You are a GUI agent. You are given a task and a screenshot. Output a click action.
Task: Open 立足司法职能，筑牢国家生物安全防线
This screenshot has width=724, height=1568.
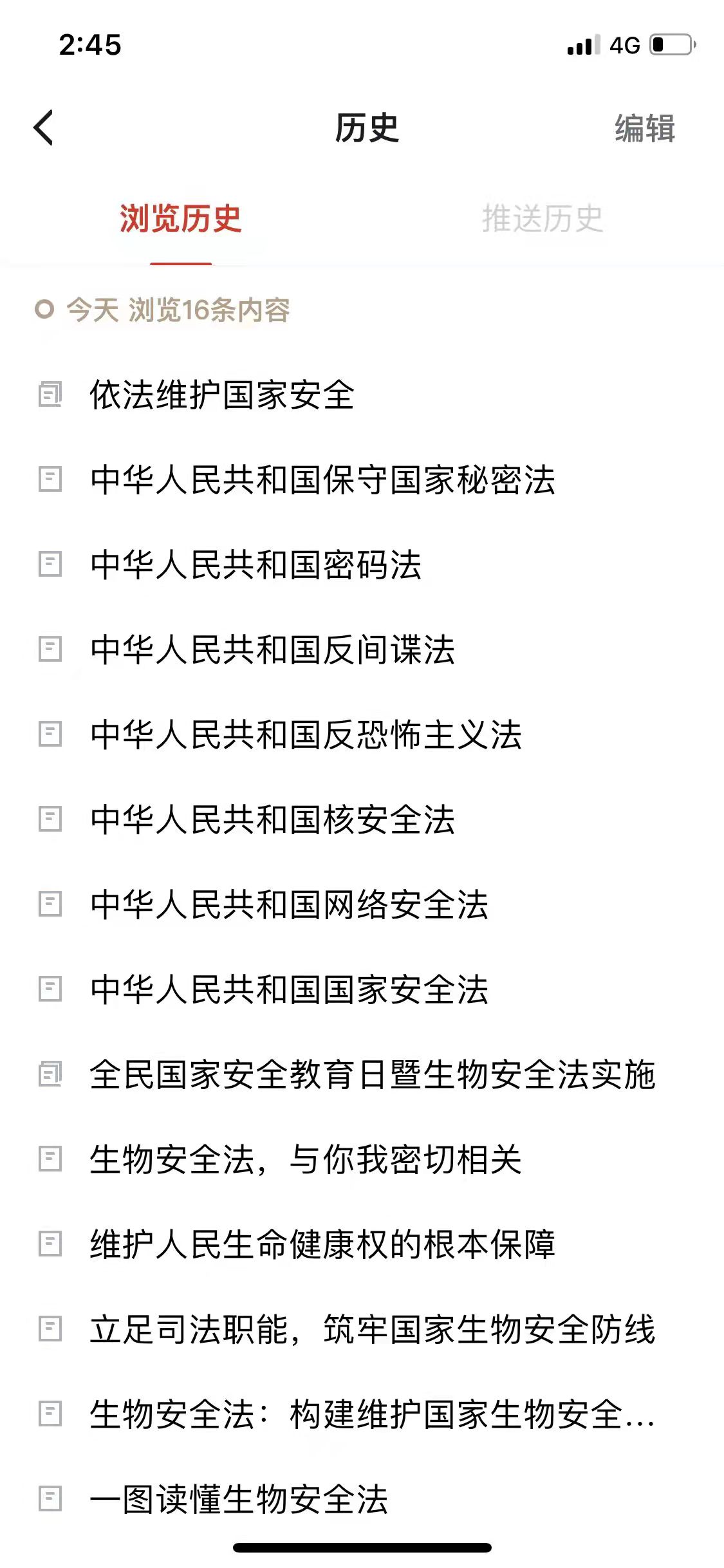[362, 1329]
